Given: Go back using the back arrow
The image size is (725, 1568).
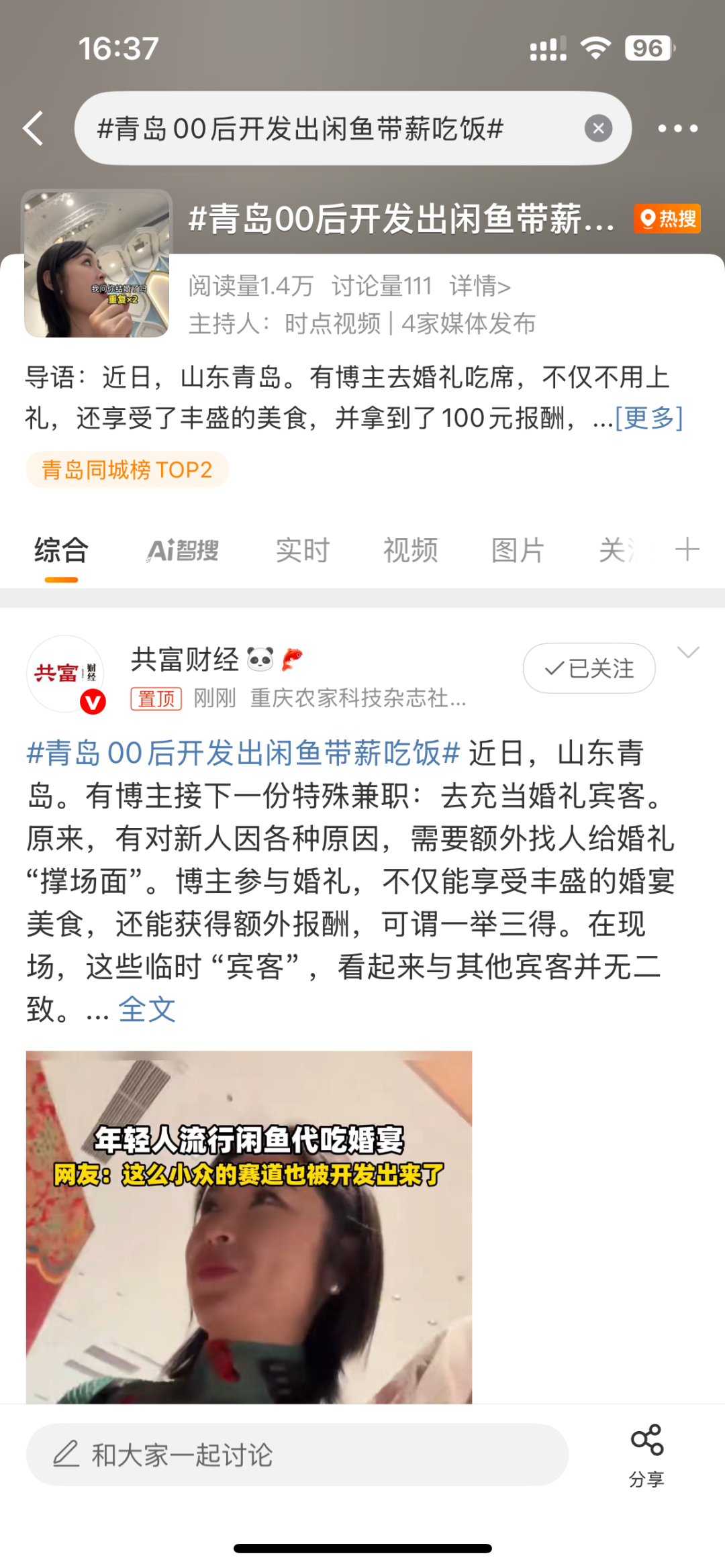Looking at the screenshot, I should 34,128.
